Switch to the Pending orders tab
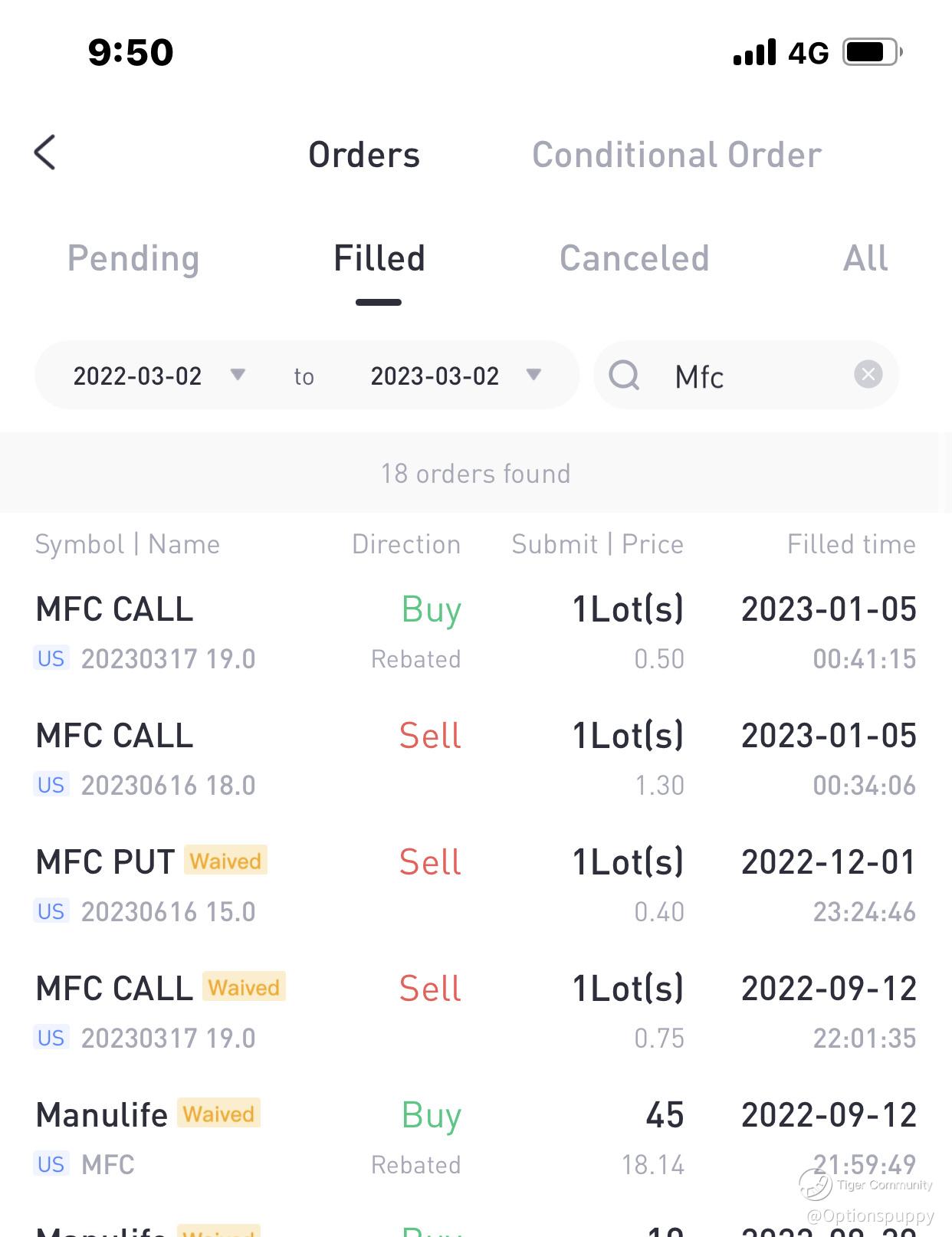Screen dimensions: 952x1237 click(x=133, y=258)
